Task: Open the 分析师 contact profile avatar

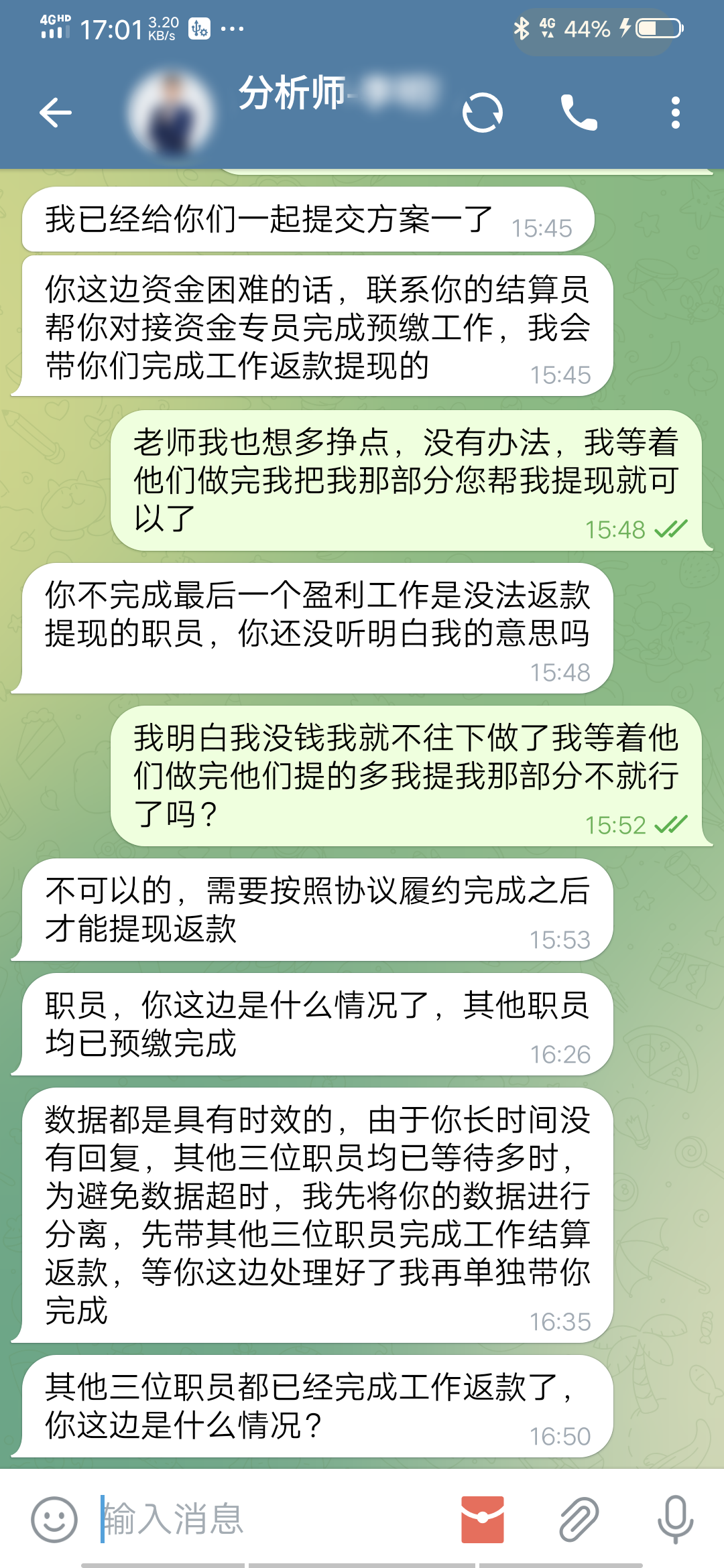Action: pos(172,113)
